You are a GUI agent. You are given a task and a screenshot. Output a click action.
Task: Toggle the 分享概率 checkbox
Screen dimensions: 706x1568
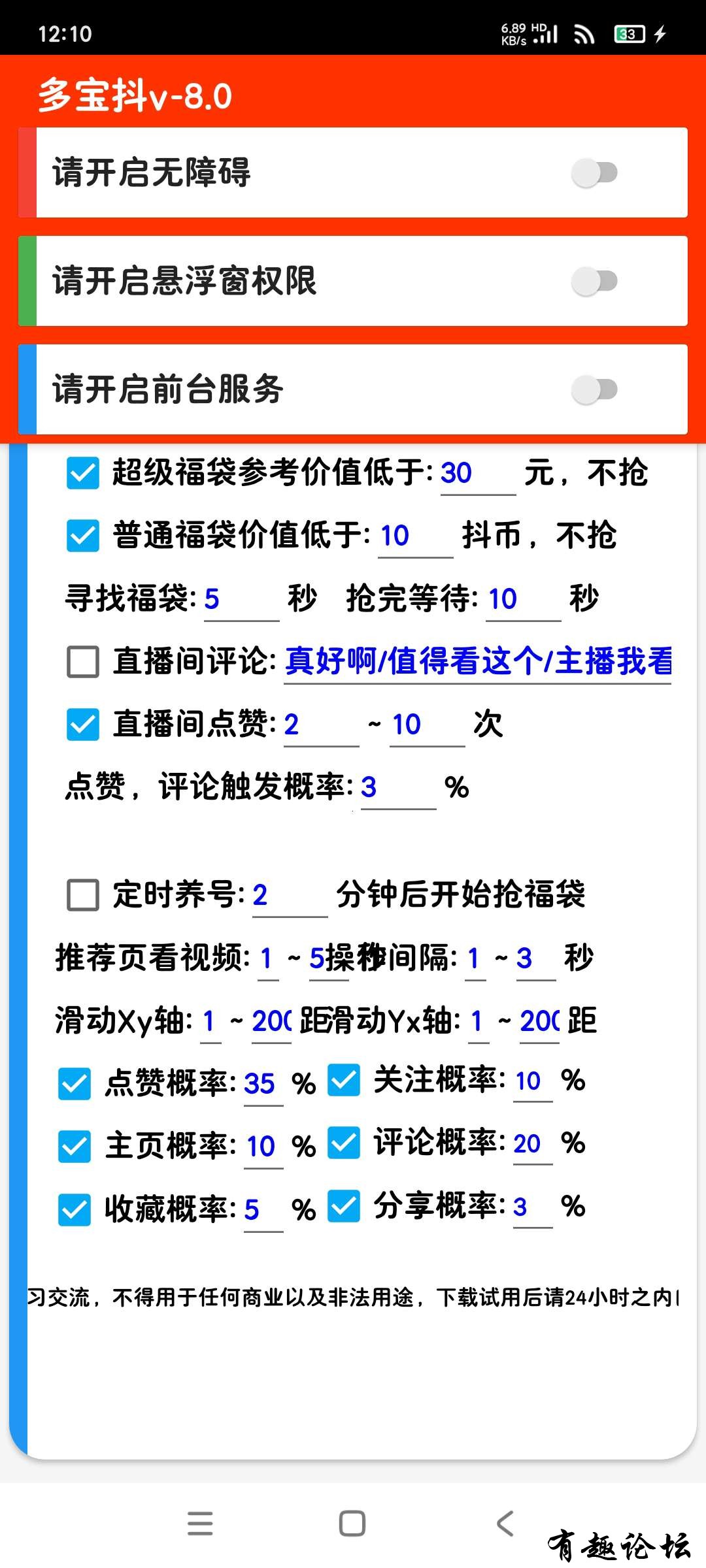tap(344, 1206)
